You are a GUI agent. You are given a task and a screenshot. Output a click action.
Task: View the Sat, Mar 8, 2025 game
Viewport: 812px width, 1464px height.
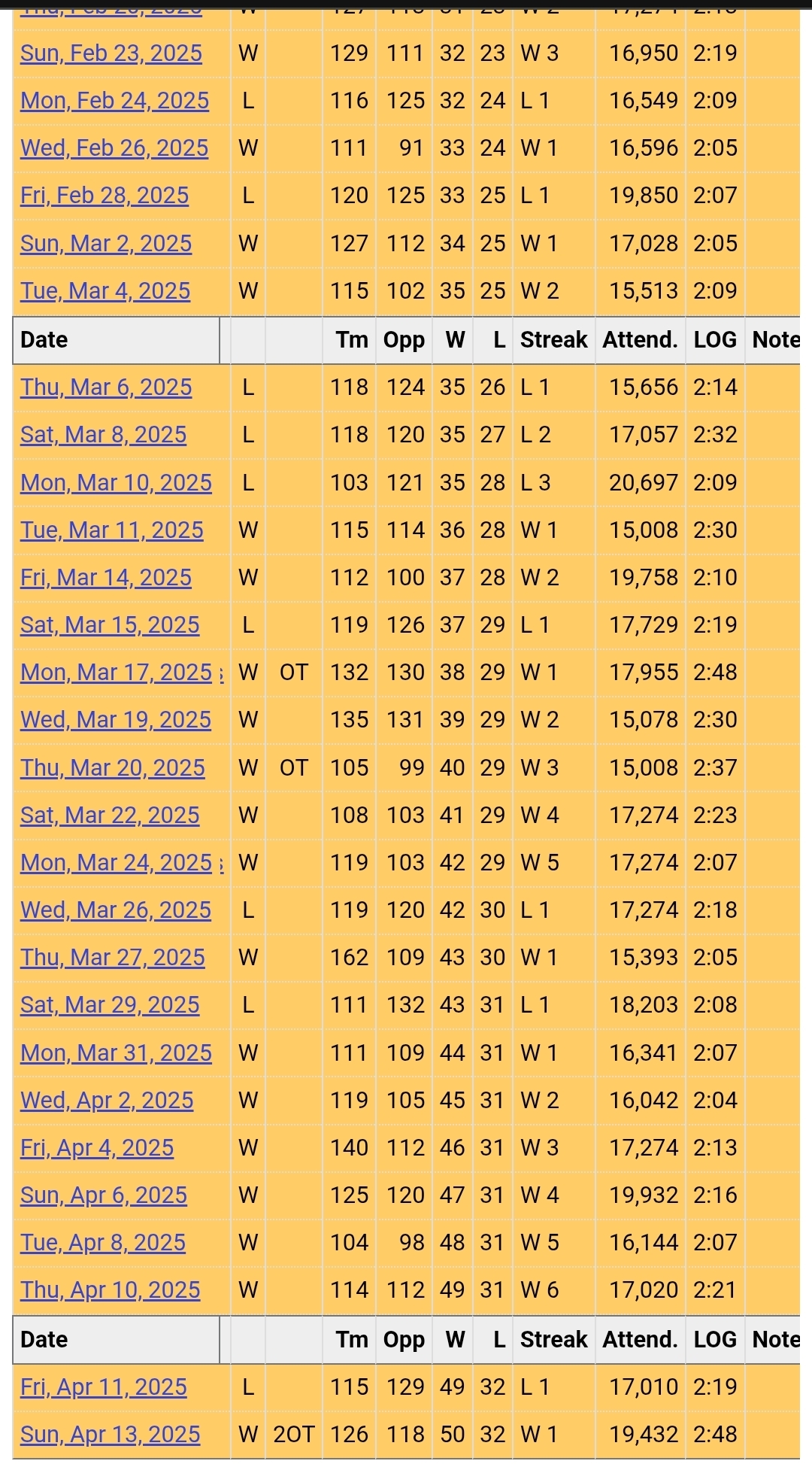(x=104, y=435)
